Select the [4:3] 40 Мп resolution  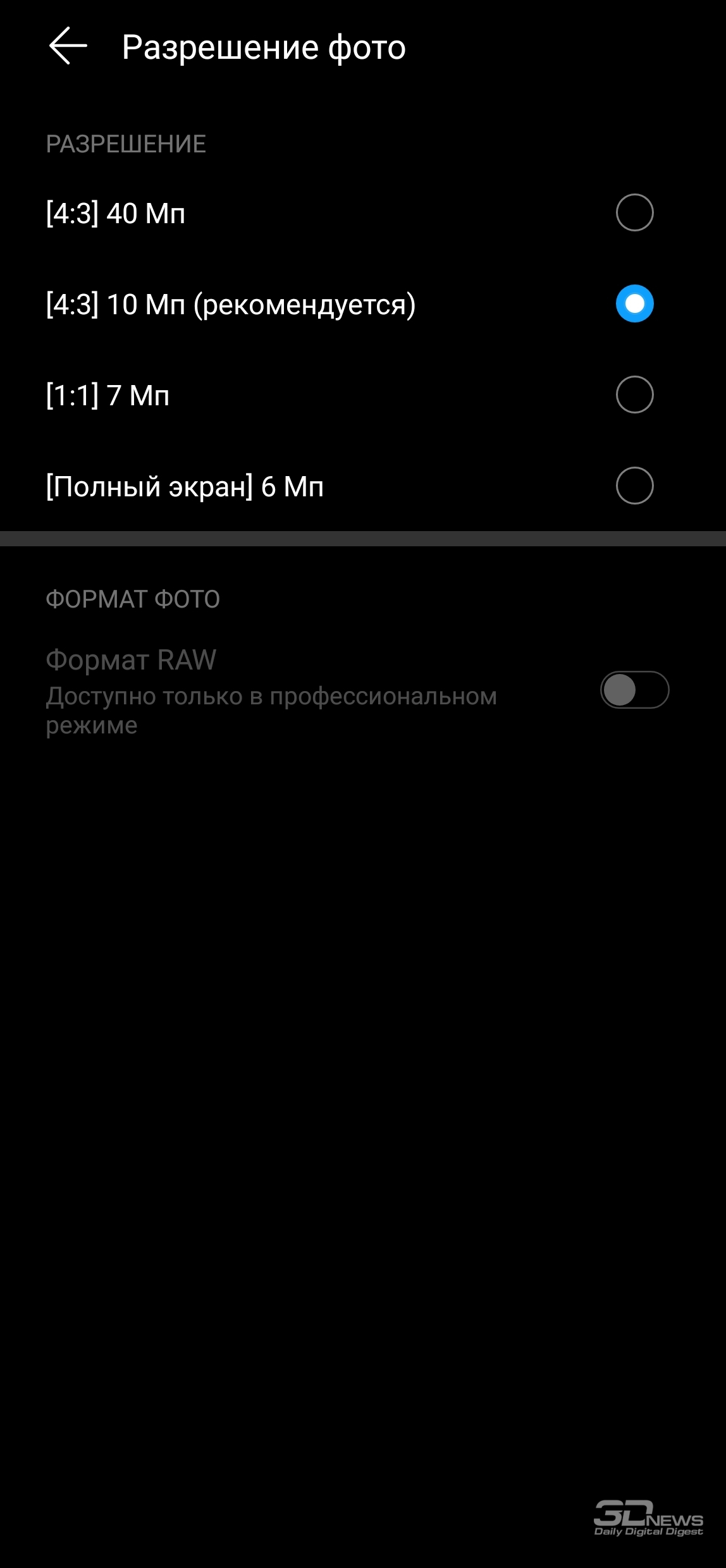pos(363,213)
